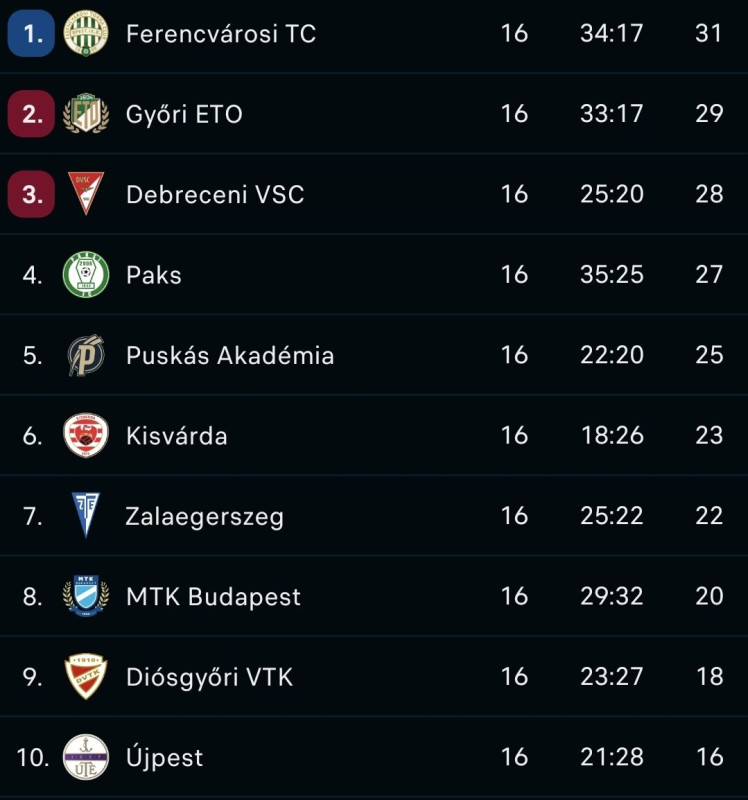Select Győri ETO in the standings
The height and width of the screenshot is (800, 748).
(184, 114)
